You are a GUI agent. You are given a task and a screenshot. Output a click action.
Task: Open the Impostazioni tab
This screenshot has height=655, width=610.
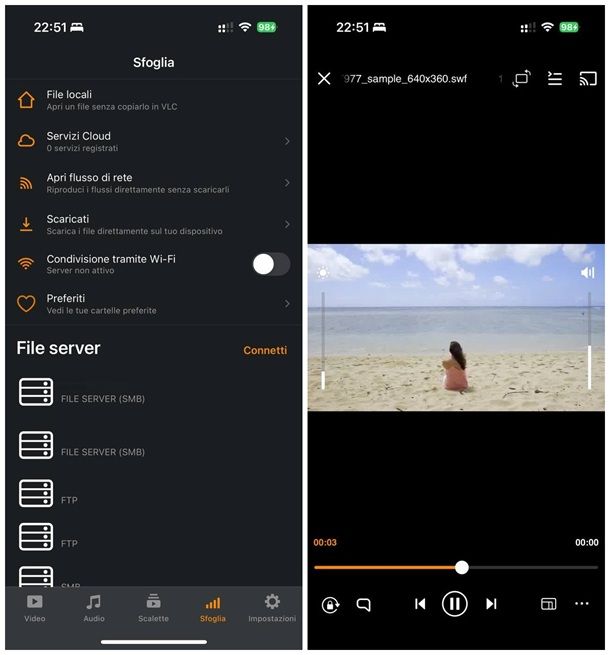[x=271, y=607]
